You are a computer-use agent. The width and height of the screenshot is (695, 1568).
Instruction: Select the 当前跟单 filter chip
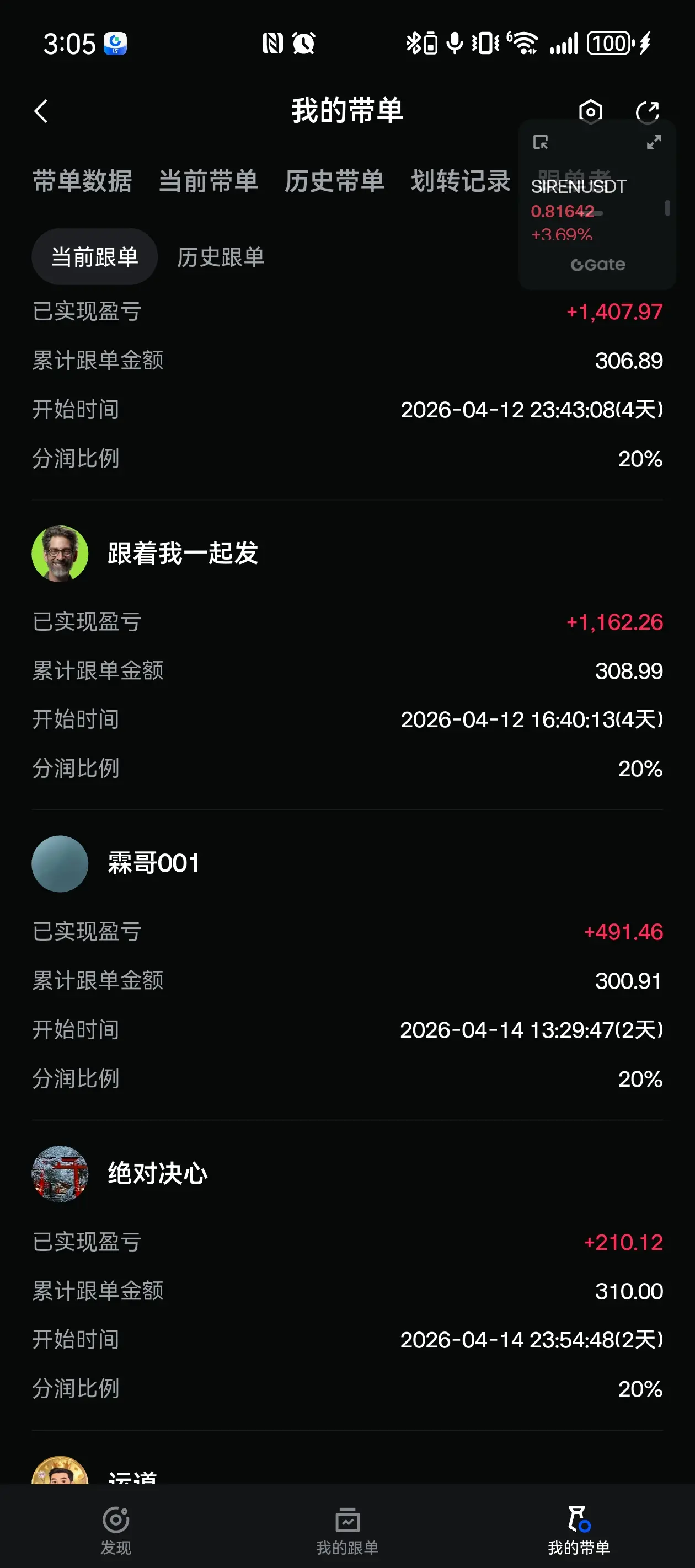coord(94,257)
